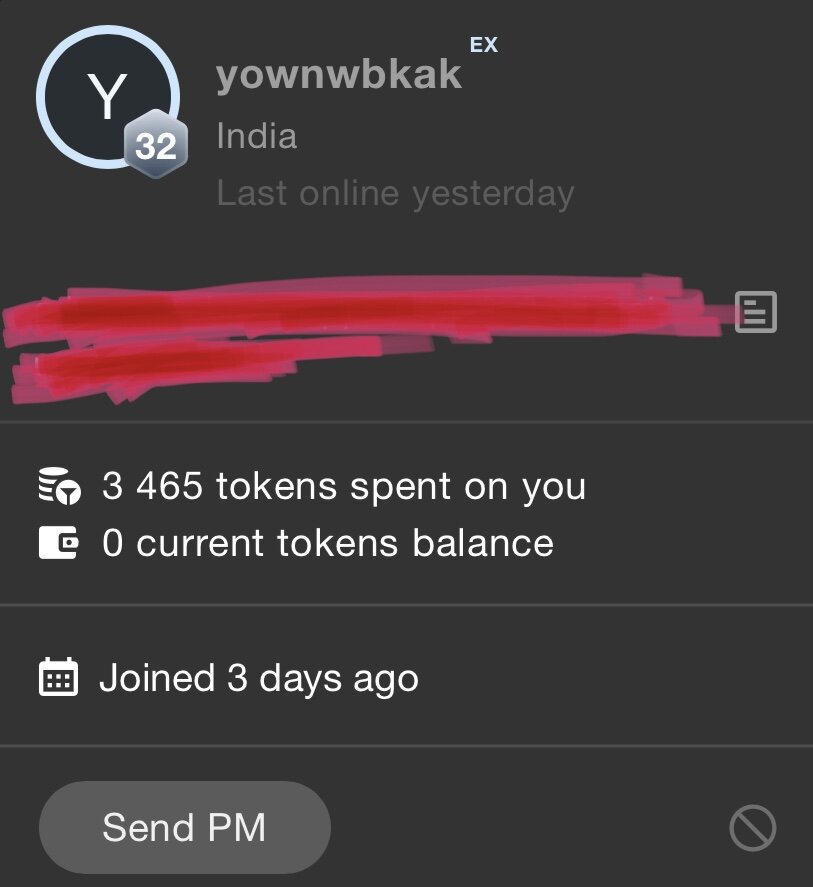Block this user with the ban icon
This screenshot has width=813, height=887.
752,828
